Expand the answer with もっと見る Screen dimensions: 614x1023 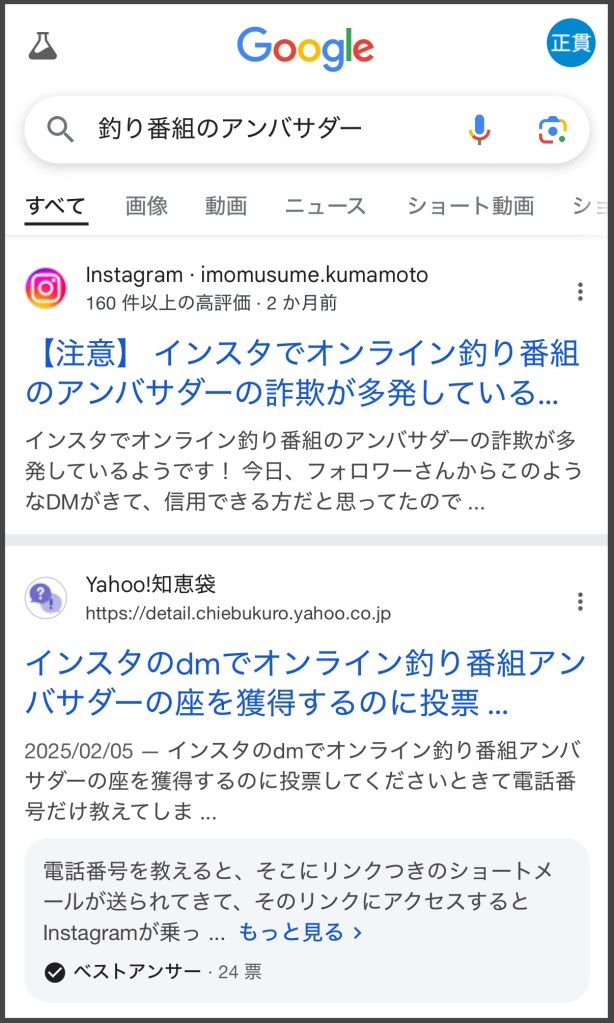pyautogui.click(x=299, y=932)
